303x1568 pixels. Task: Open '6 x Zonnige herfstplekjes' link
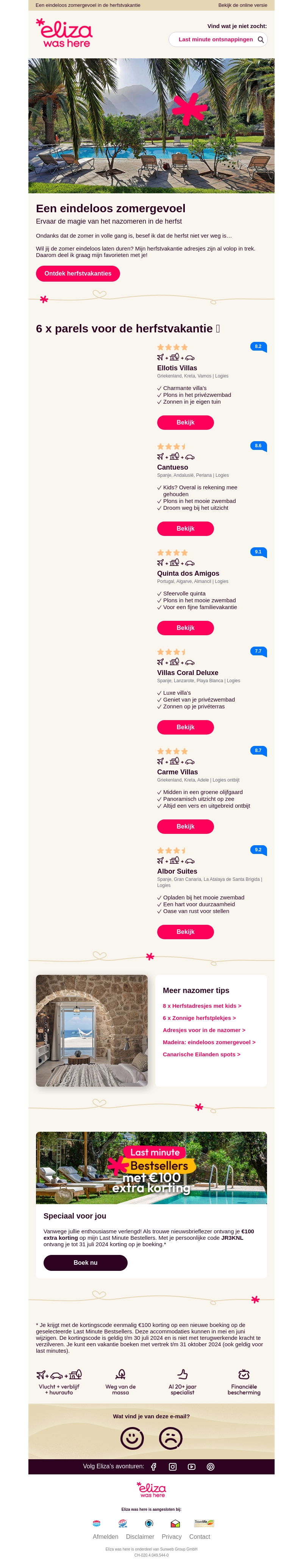coord(199,1018)
